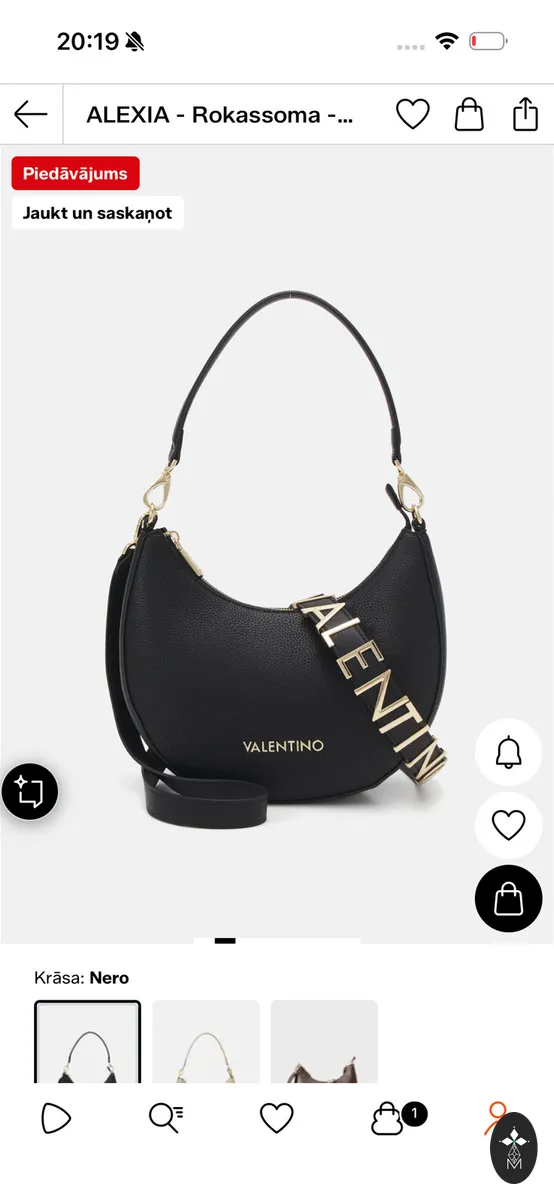The width and height of the screenshot is (554, 1200).
Task: Tap the Jaukt un saskaņot chip
Action: click(98, 213)
